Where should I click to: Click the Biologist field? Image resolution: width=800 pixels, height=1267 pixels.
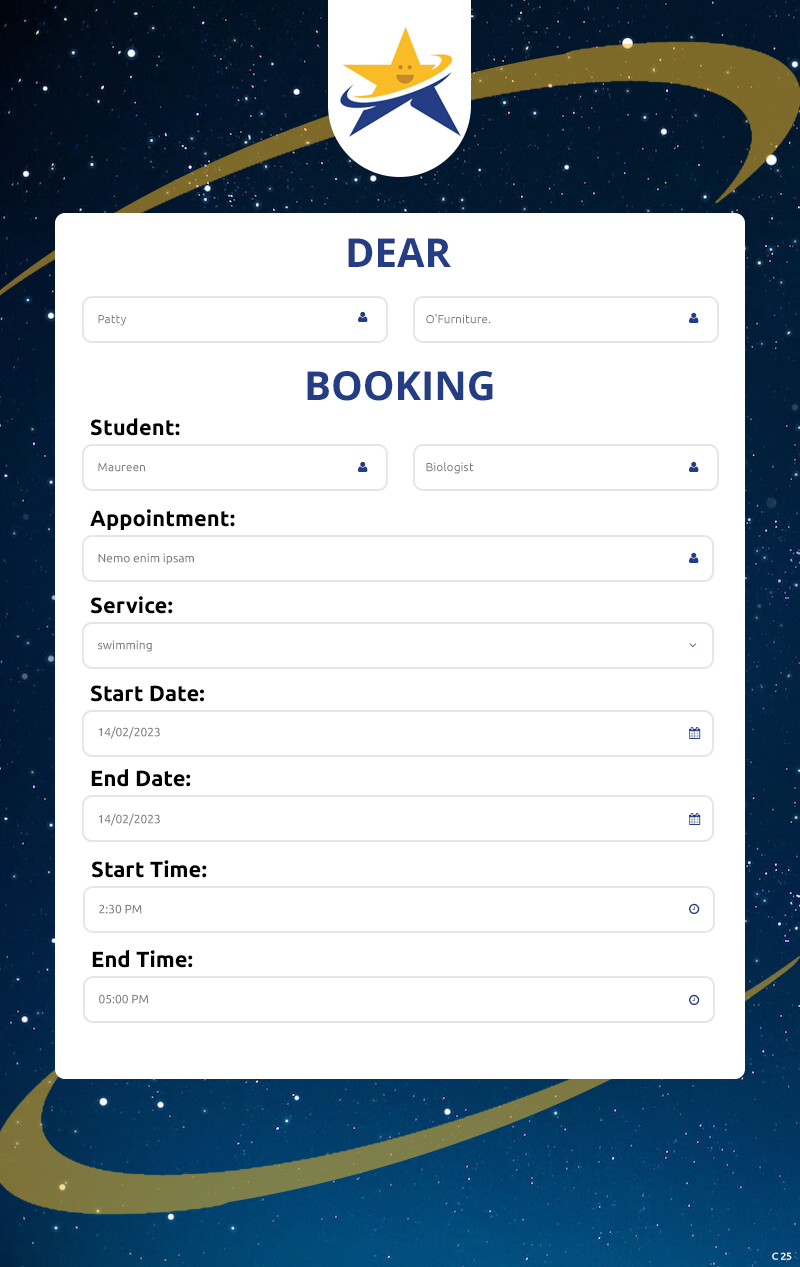pyautogui.click(x=565, y=467)
